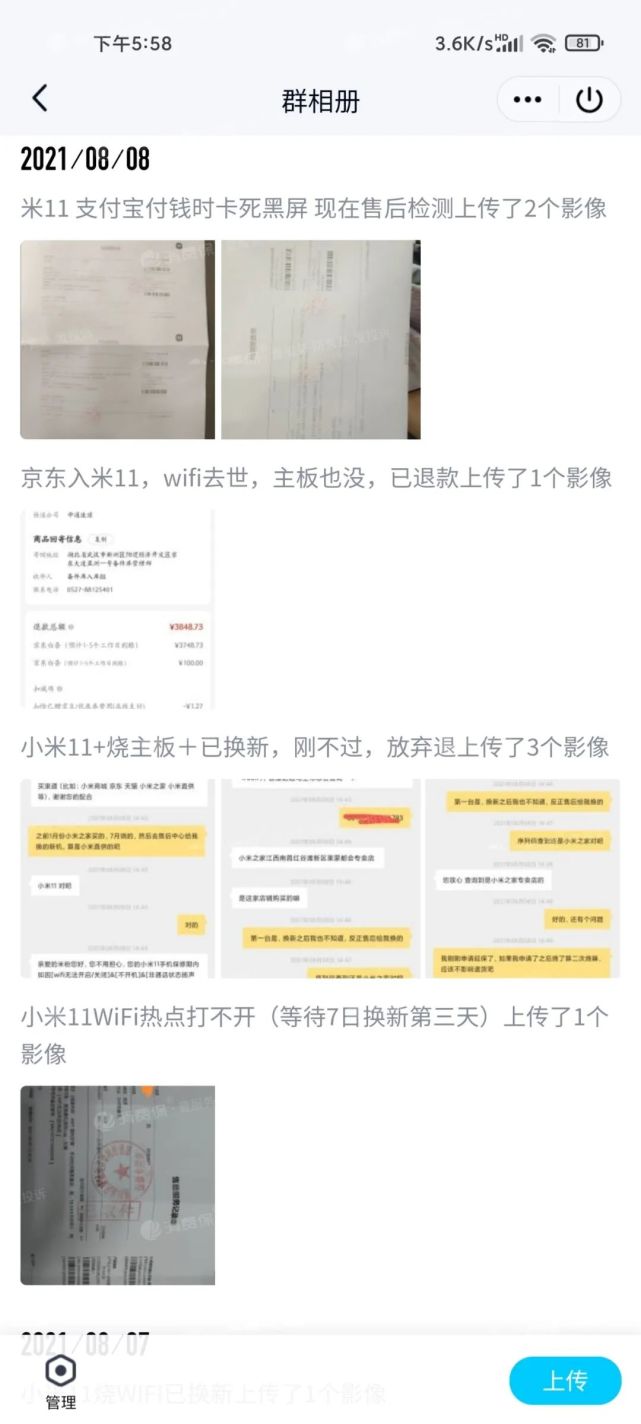The height and width of the screenshot is (1424, 641).
Task: Open album 米11 支付宝付钱时卡死黑屏
Action: (313, 208)
